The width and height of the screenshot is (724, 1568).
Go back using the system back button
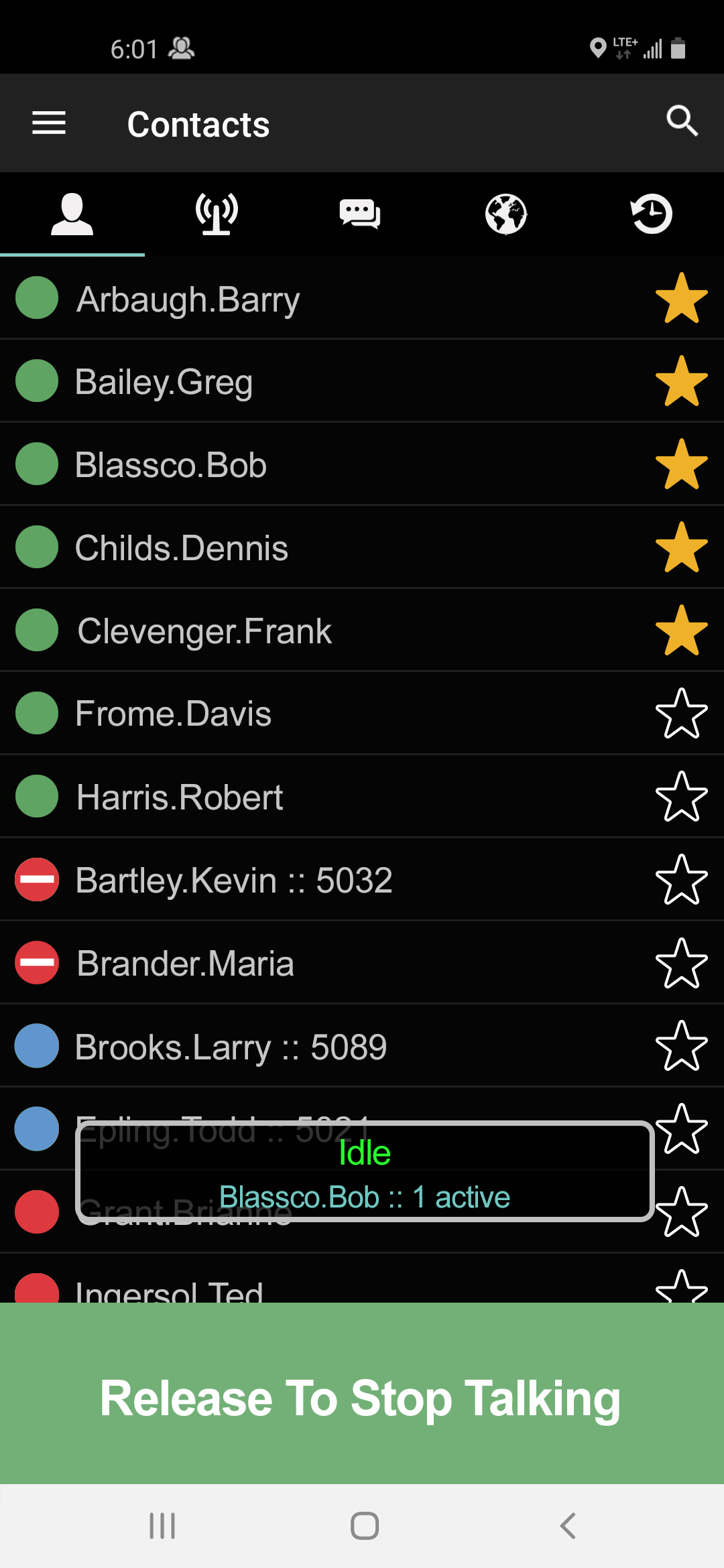(x=567, y=1526)
